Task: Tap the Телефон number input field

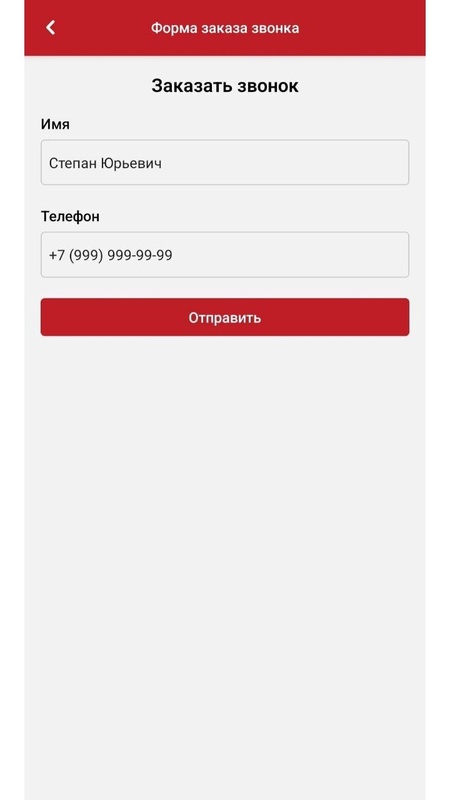Action: (225, 255)
